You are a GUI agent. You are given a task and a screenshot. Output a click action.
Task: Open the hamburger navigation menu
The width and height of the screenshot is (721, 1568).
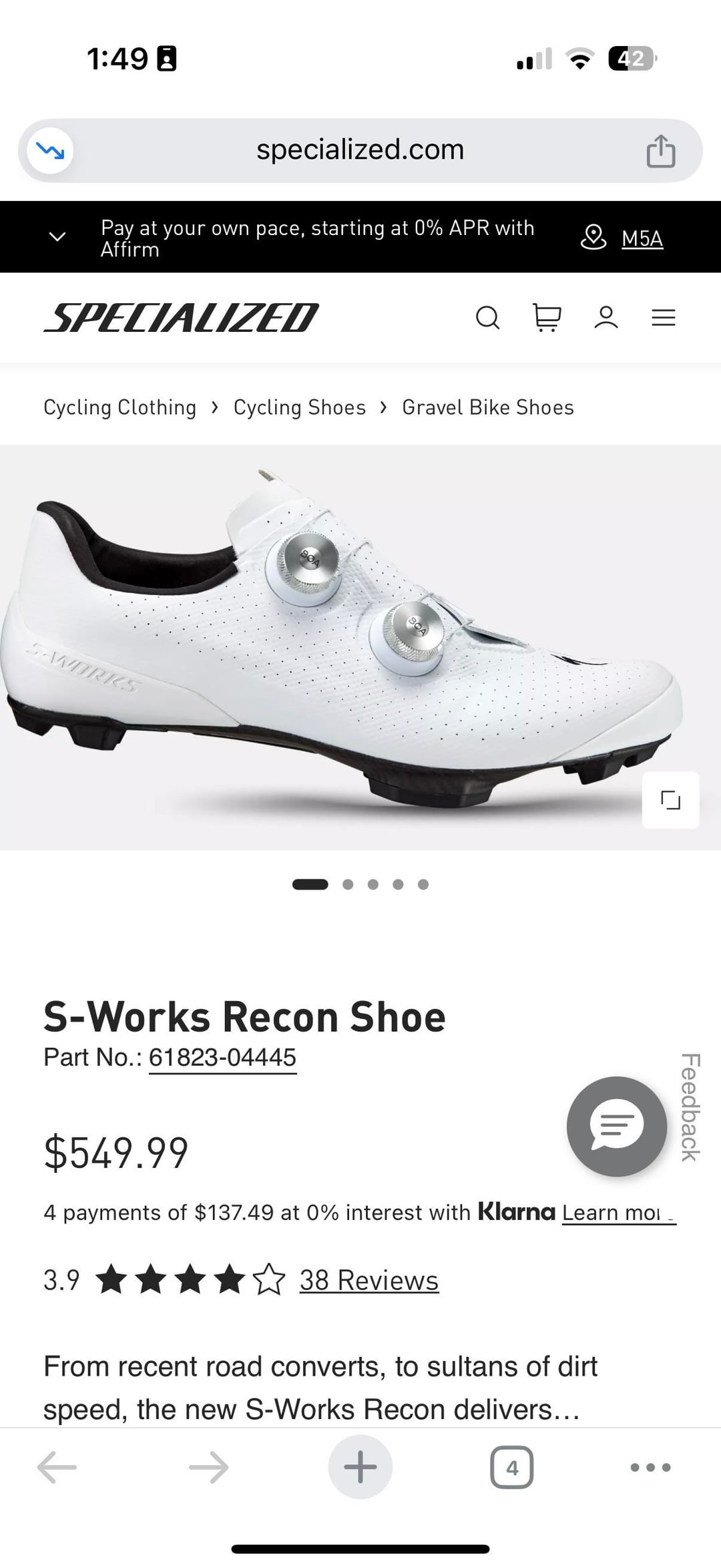click(663, 317)
